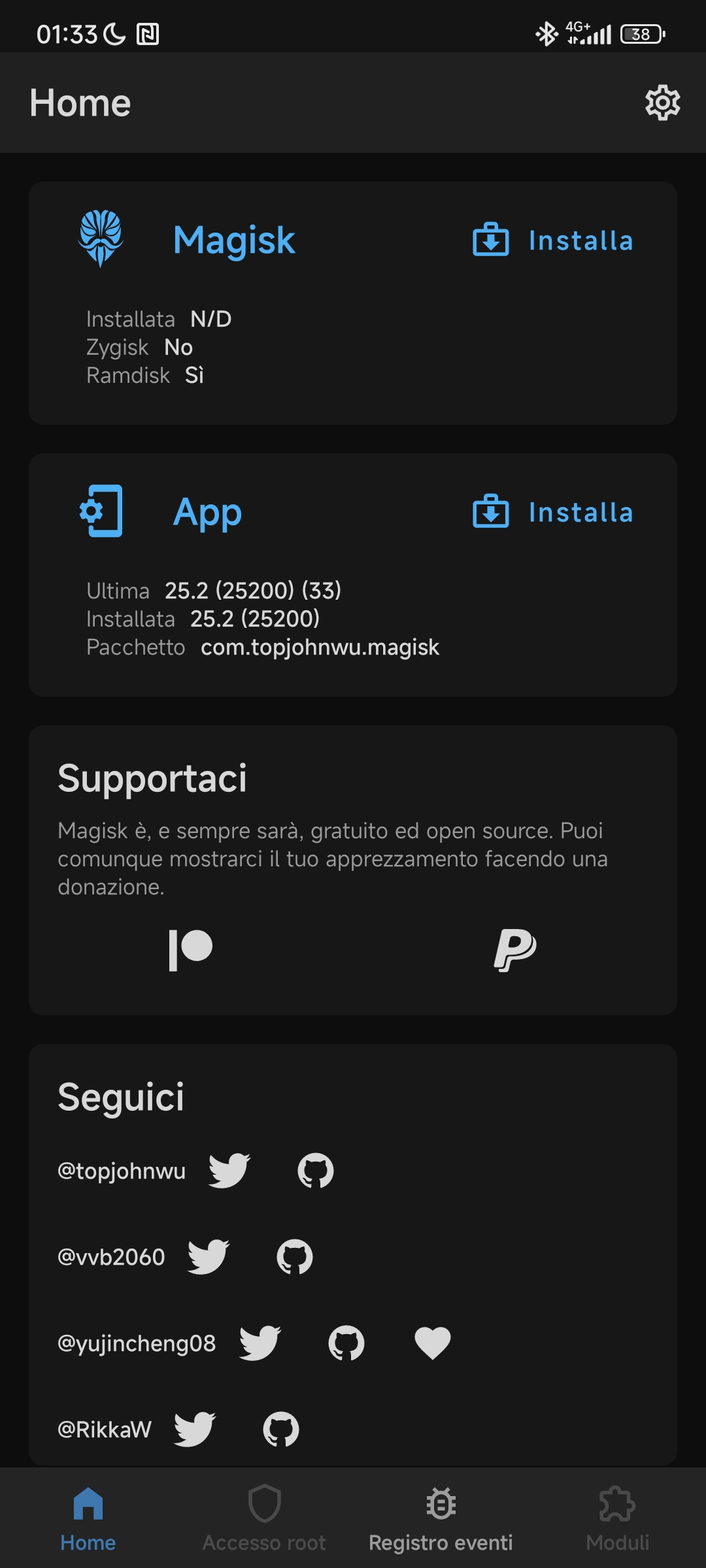
Task: Open the PayPal donation link
Action: (515, 950)
